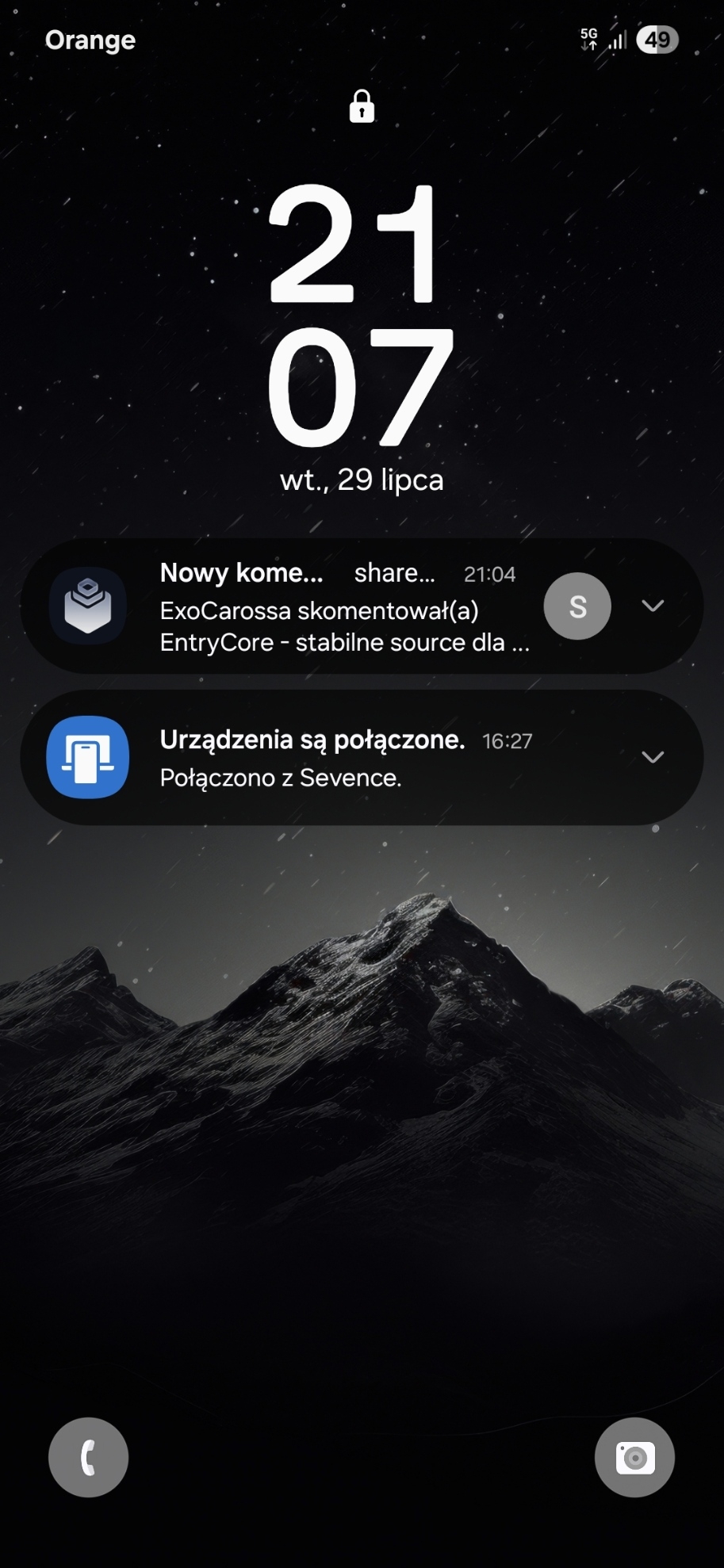Tap the clock showing 21:07
This screenshot has width=724, height=1568.
point(362,317)
